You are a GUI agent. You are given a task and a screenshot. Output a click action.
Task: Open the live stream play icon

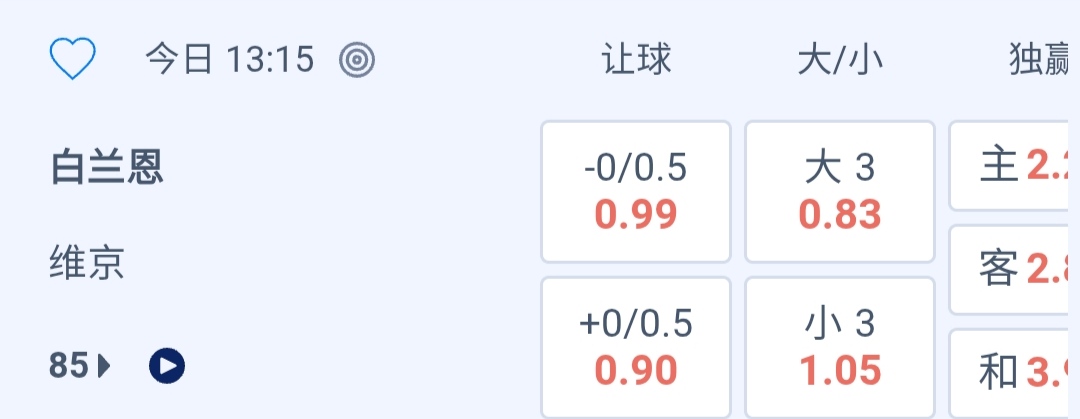167,367
